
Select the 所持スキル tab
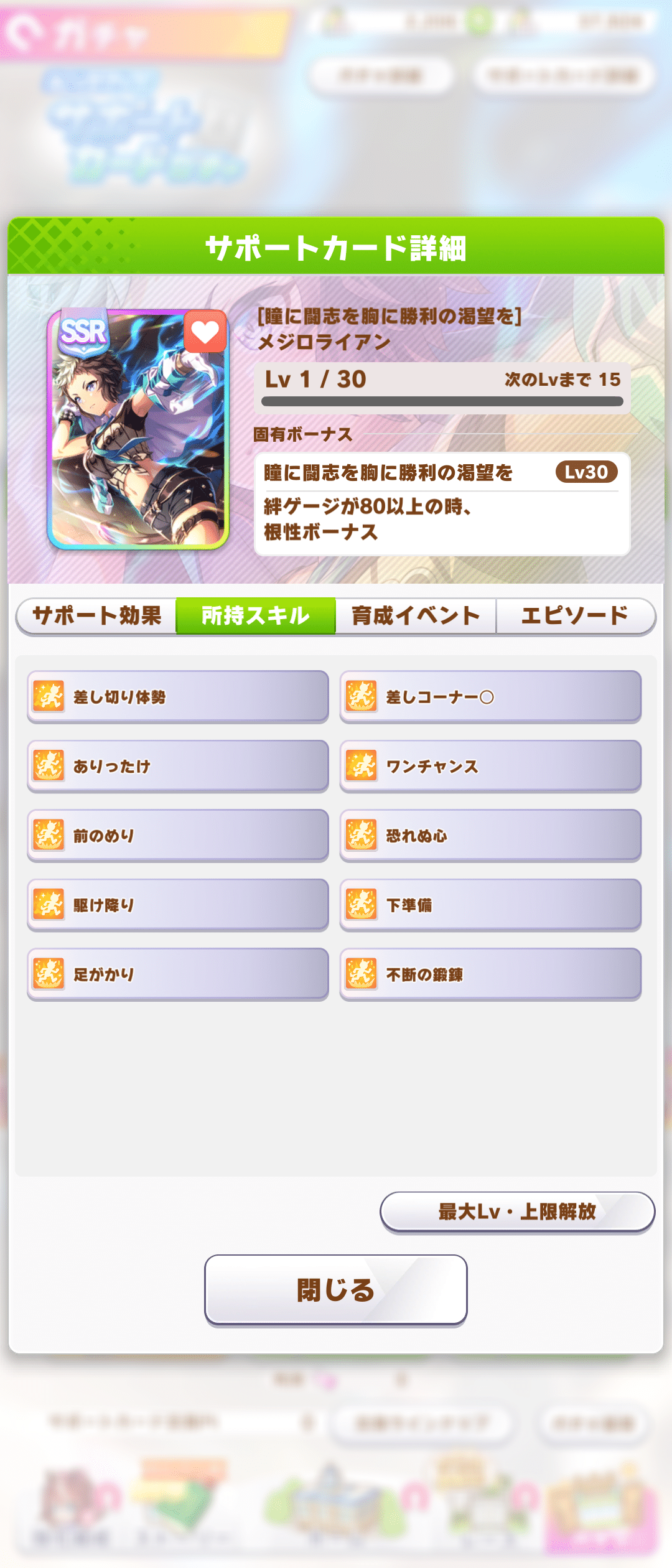pyautogui.click(x=256, y=616)
